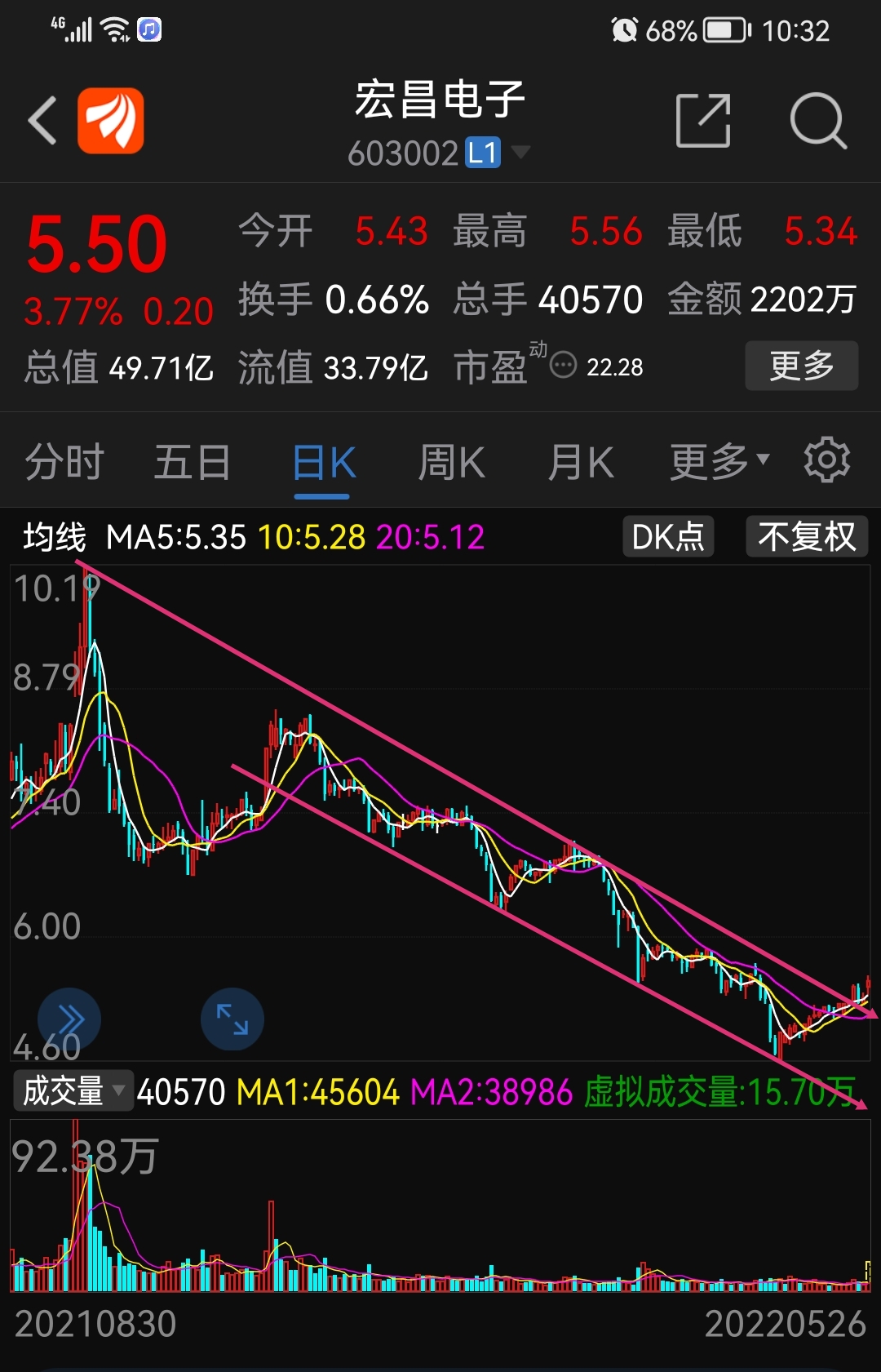Toggle the L1 quote level badge

coord(482,152)
